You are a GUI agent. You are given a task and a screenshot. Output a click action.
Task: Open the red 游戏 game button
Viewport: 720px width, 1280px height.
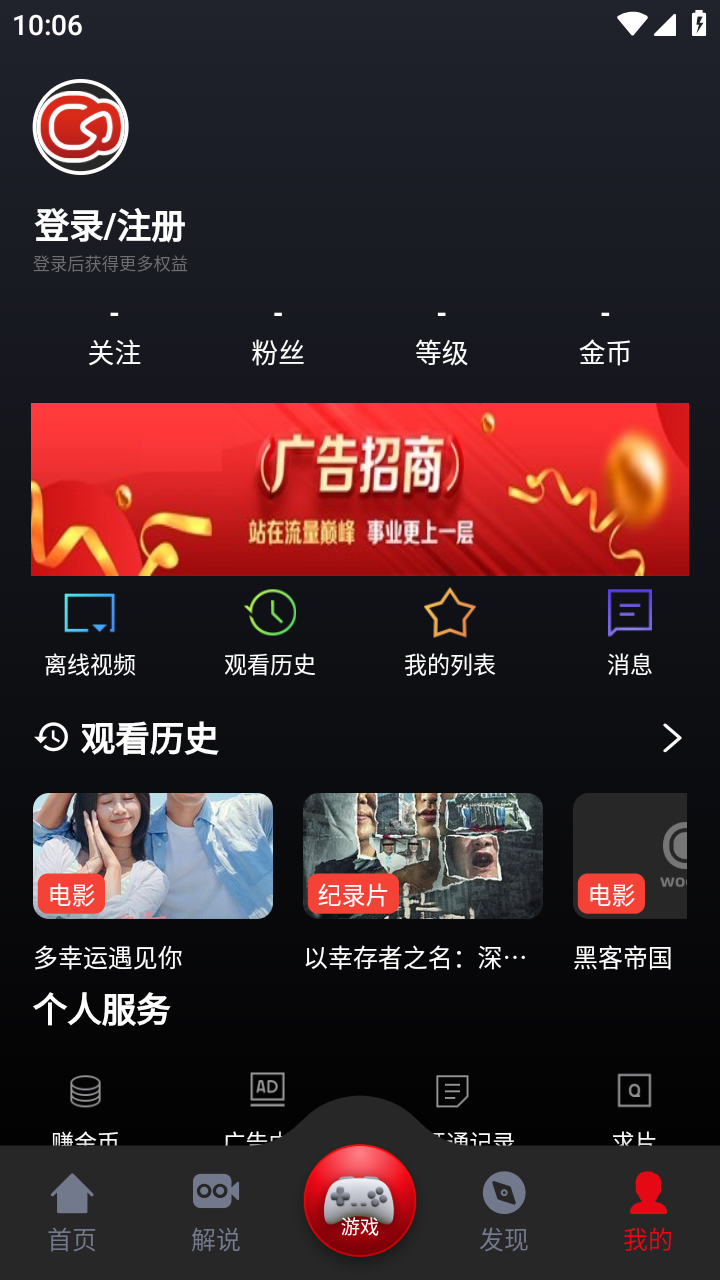click(360, 1200)
